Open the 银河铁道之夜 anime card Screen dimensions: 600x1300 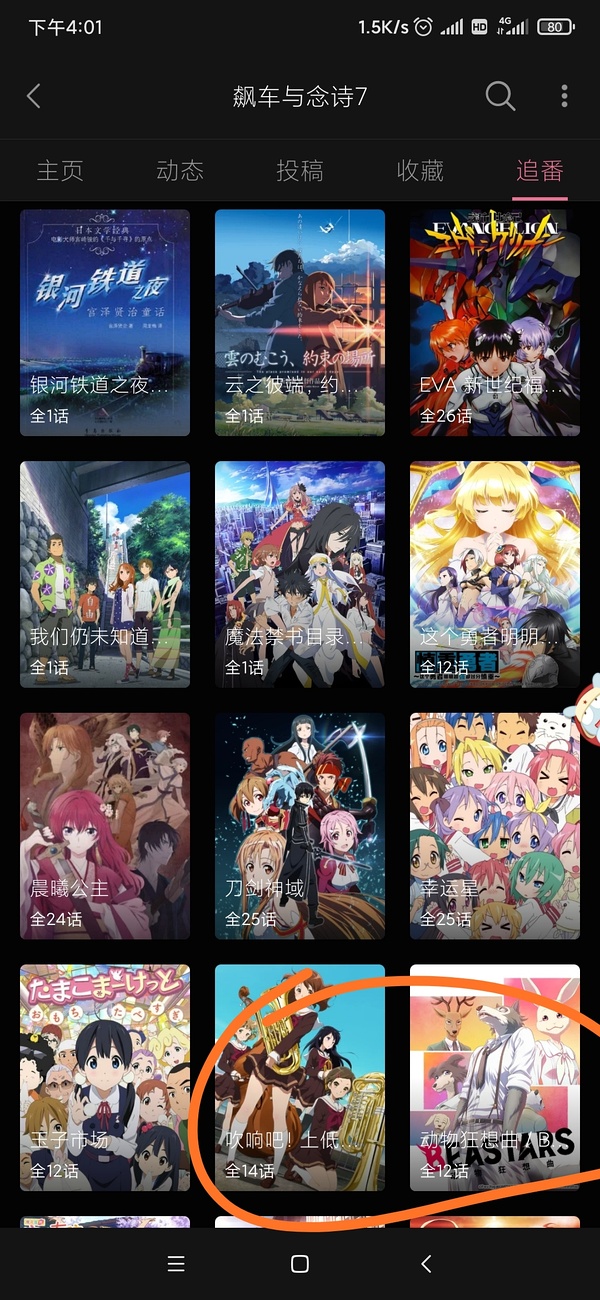point(105,322)
